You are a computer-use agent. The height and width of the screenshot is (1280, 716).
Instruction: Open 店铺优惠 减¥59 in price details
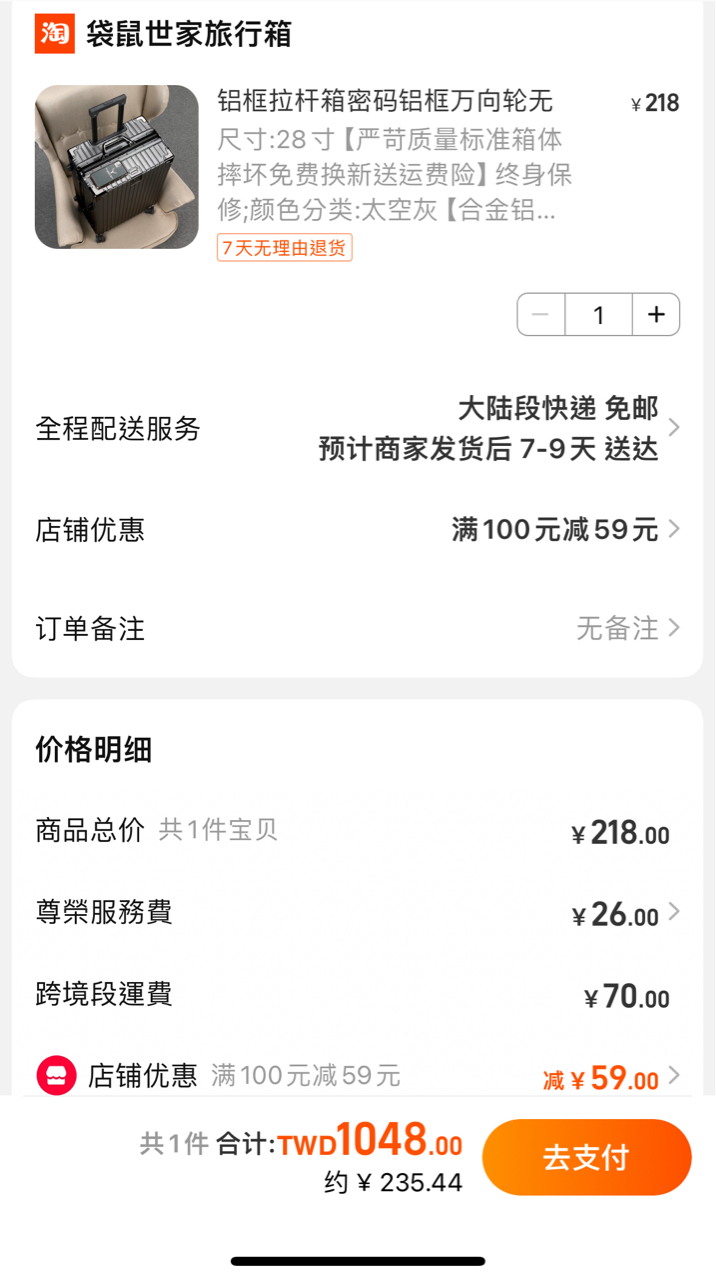point(358,1077)
